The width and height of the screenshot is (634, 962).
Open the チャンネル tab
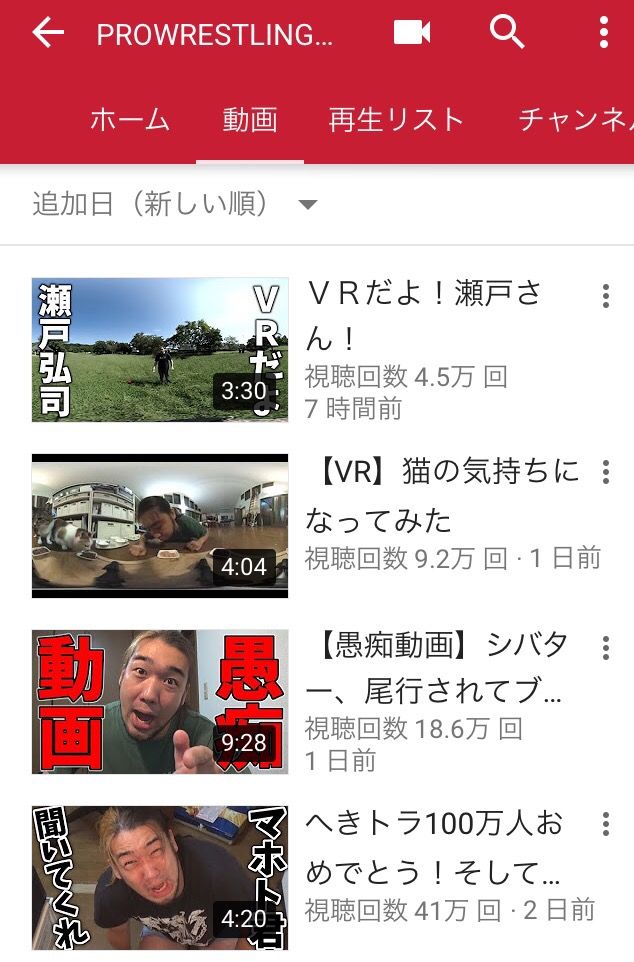(x=575, y=121)
